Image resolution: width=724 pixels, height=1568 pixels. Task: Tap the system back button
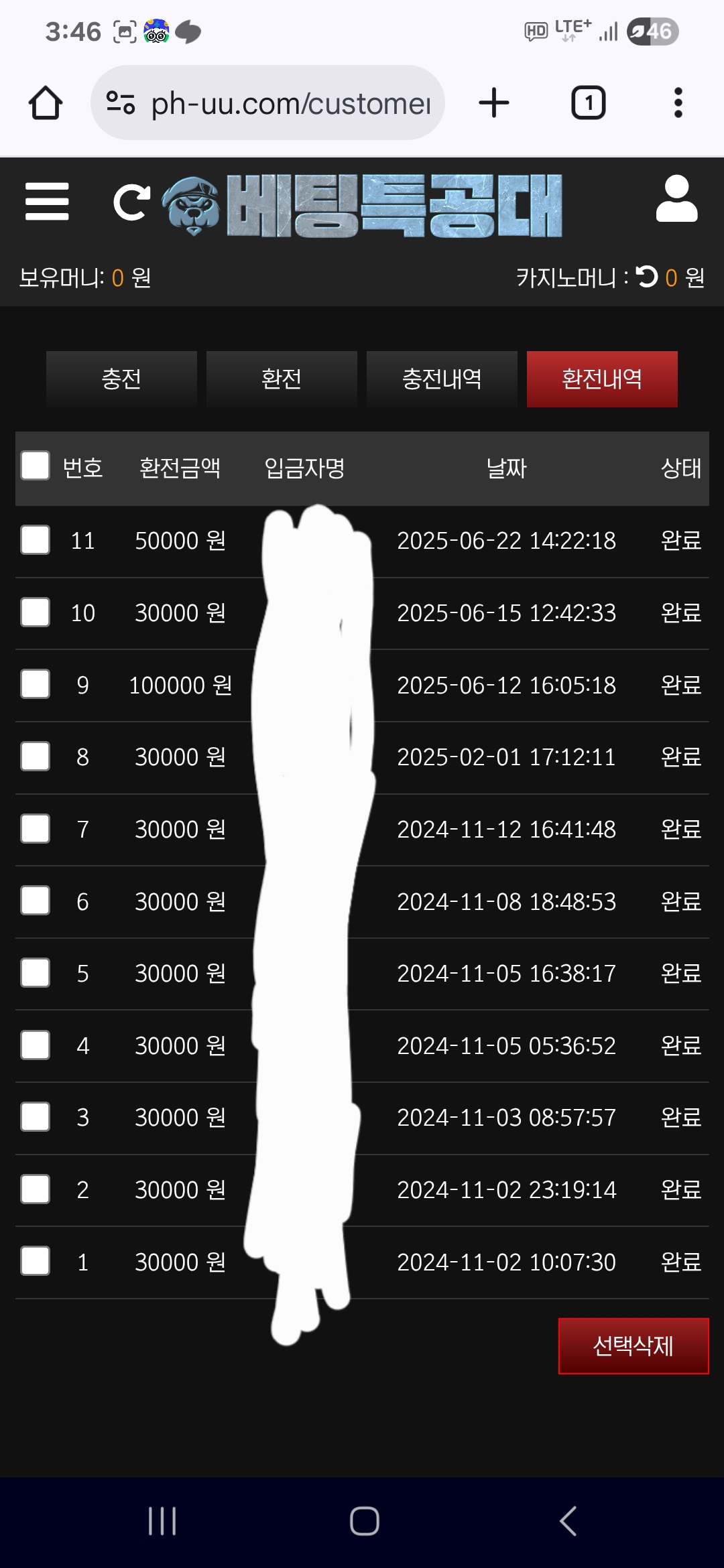pos(568,1520)
